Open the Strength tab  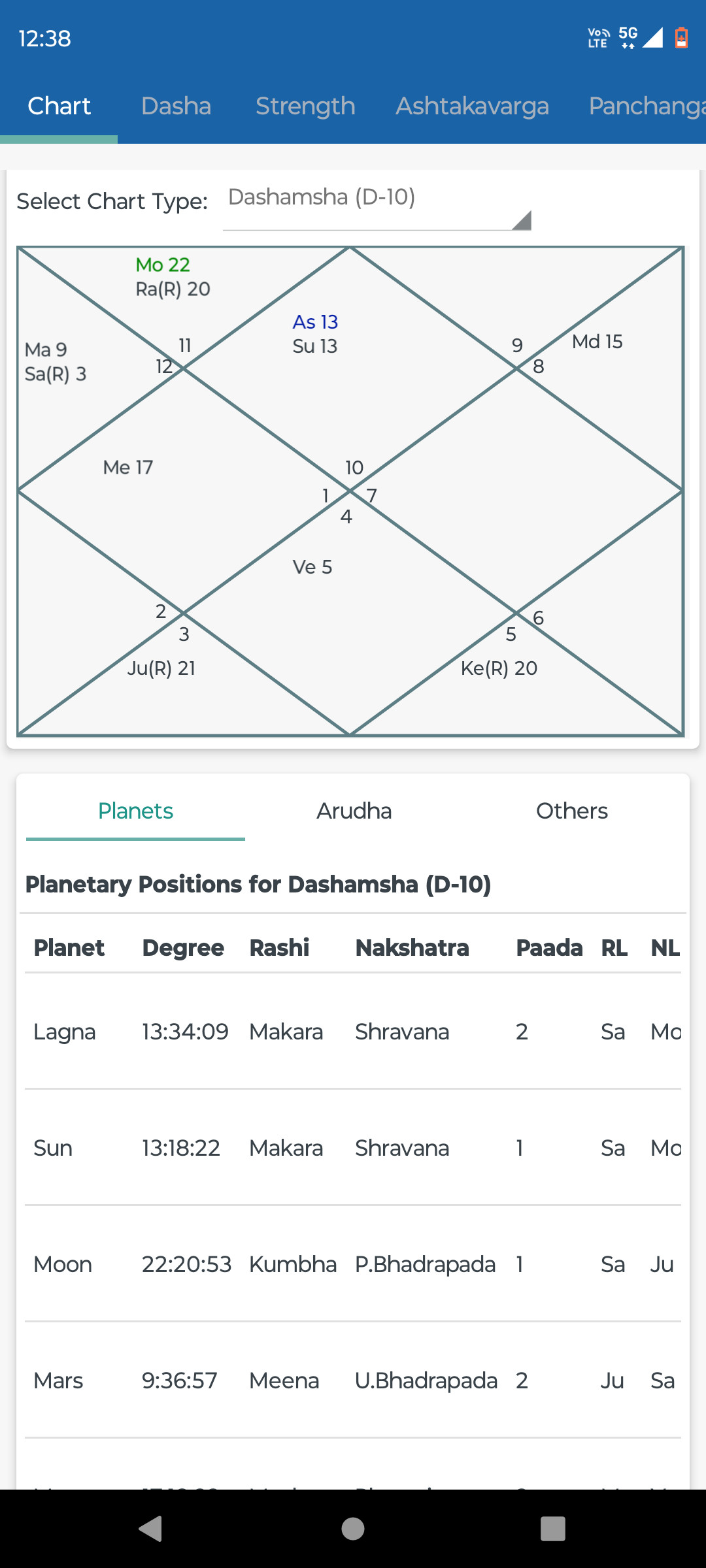point(305,106)
